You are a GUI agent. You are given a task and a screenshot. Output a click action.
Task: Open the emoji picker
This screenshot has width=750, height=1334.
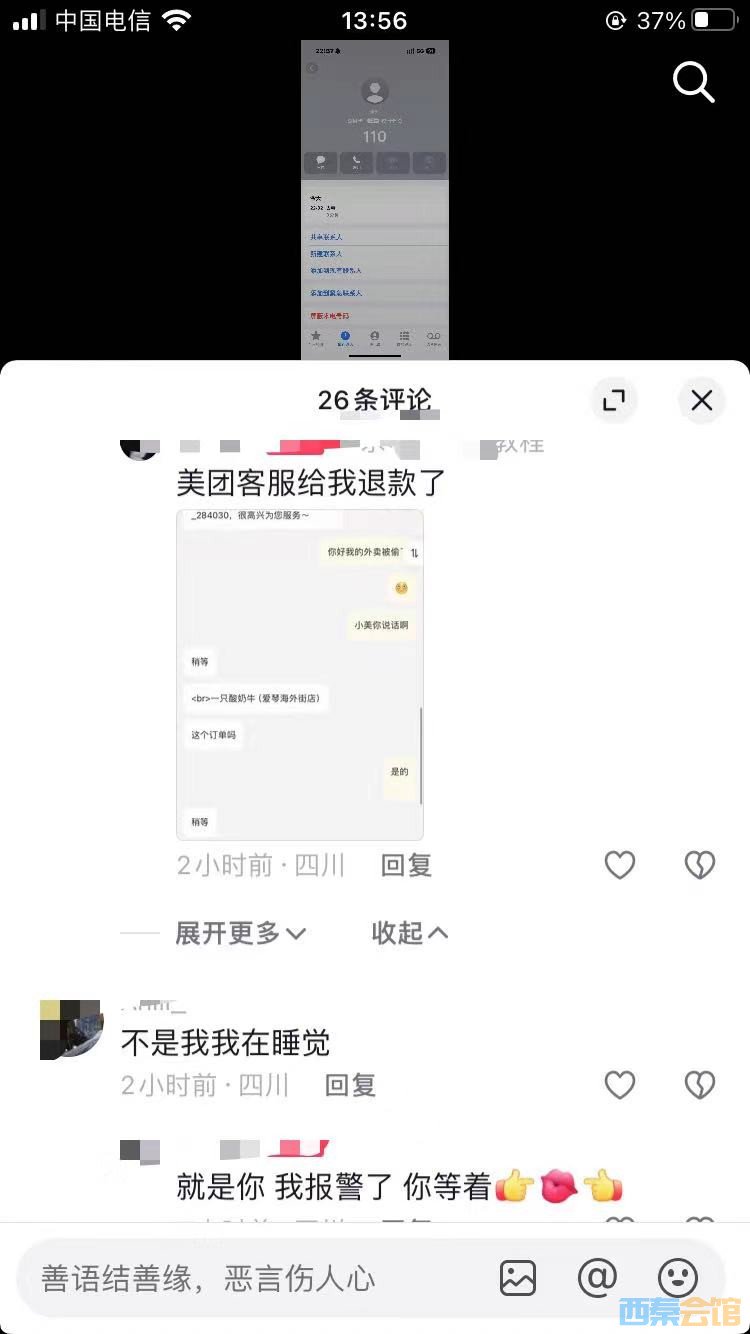point(677,1278)
